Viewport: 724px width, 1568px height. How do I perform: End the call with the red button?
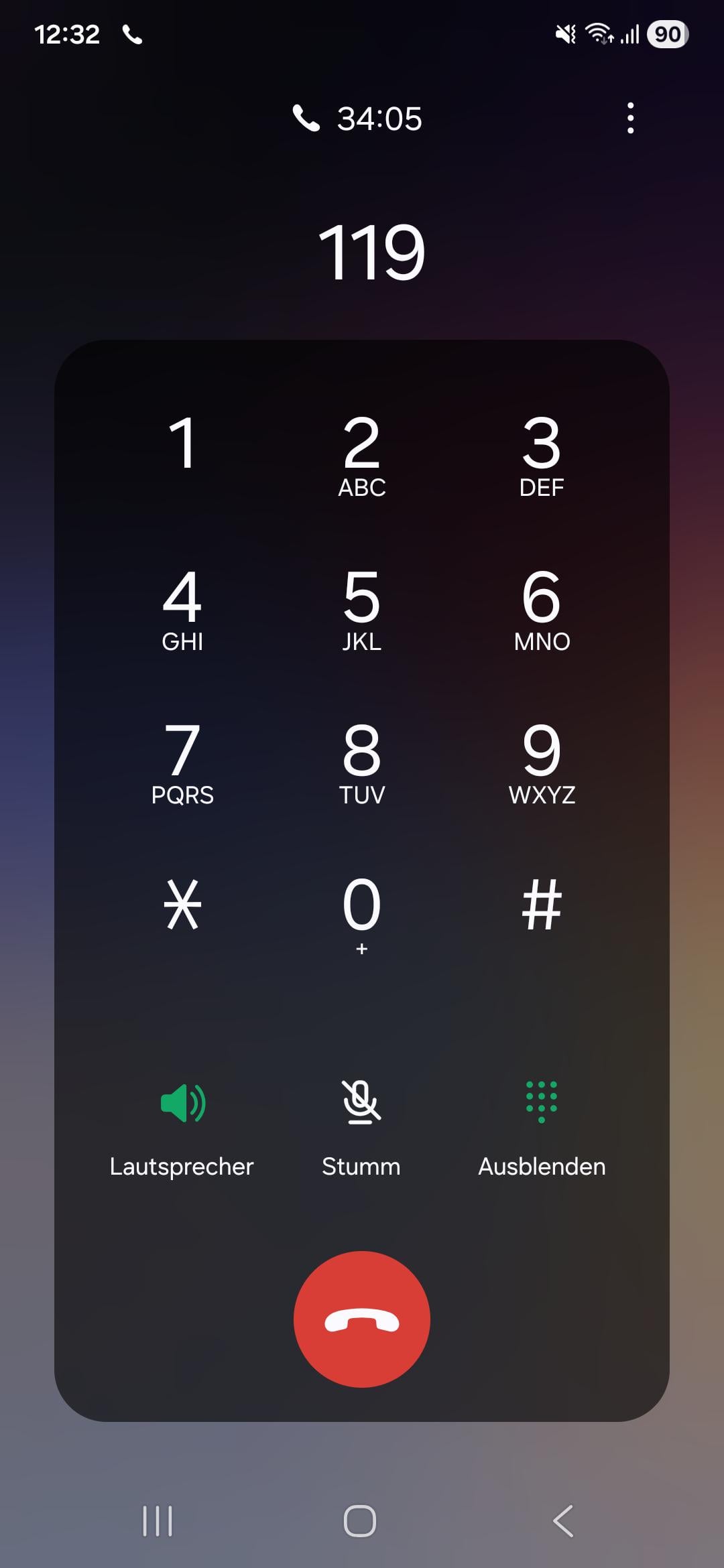click(x=362, y=1319)
